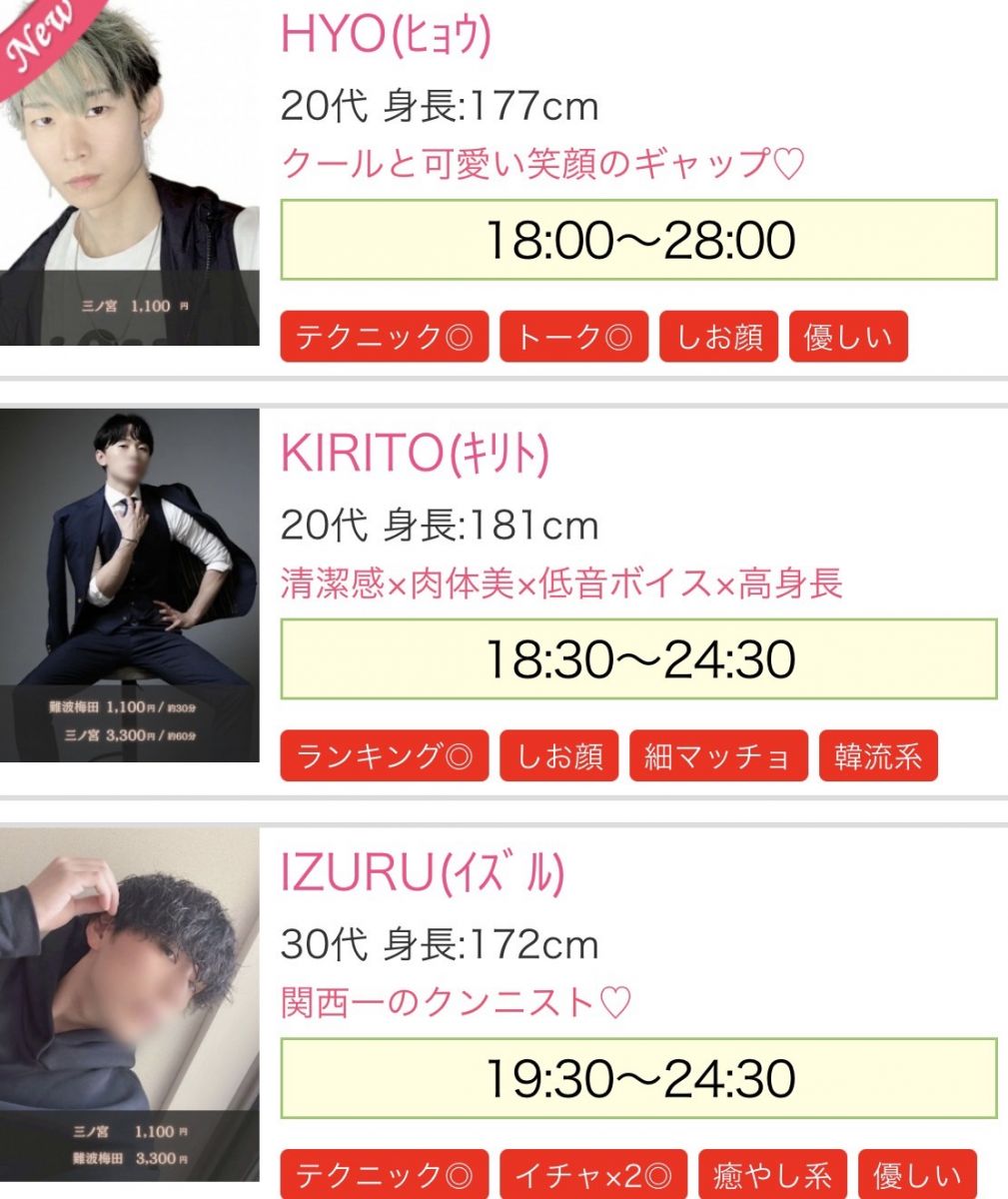Screen dimensions: 1008x1199
Task: Open the HYO(ヒョウ) name link
Action: tap(386, 35)
